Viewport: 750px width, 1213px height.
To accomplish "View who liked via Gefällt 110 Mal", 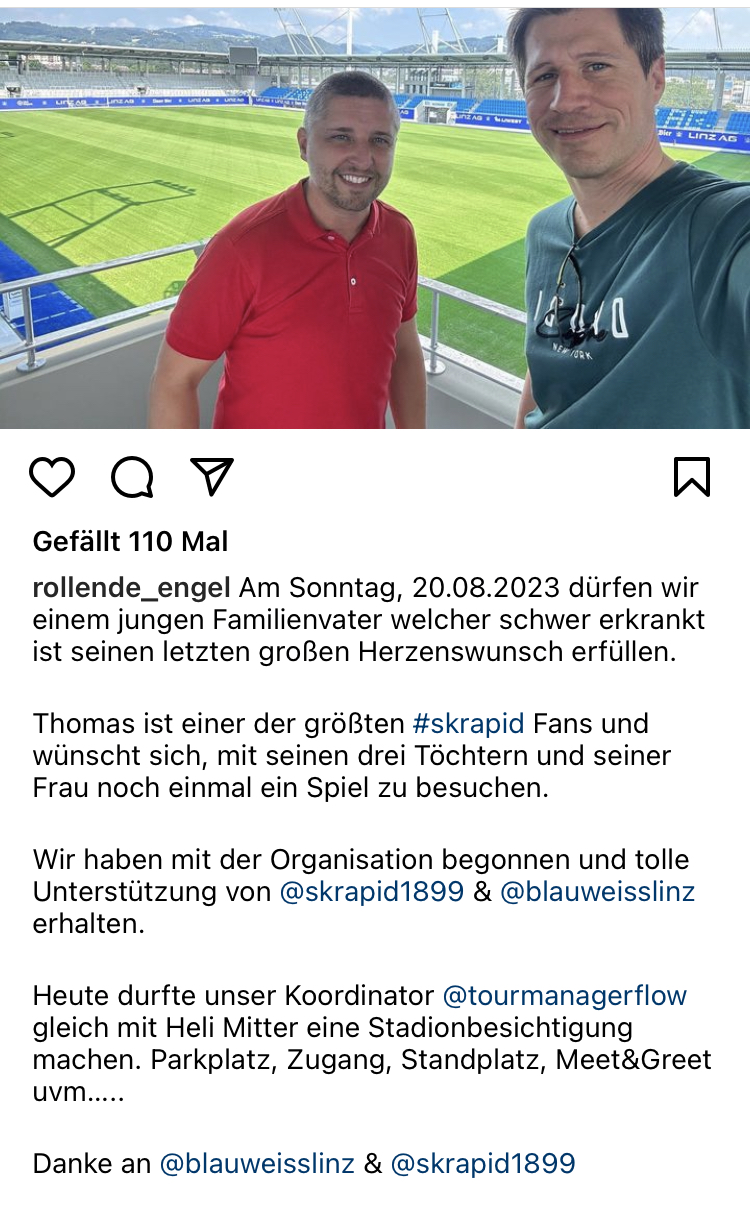I will (x=131, y=541).
